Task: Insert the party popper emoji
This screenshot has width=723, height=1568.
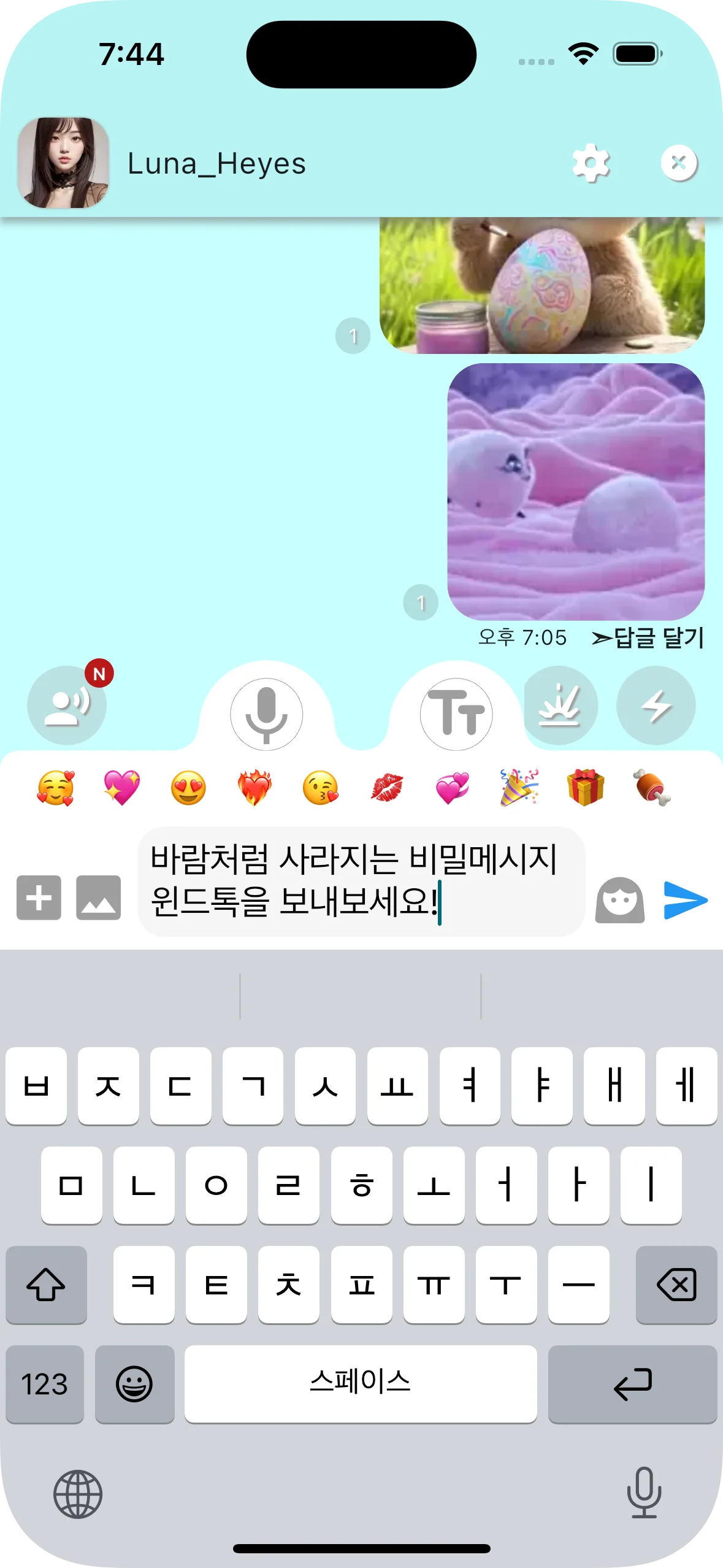Action: 519,788
